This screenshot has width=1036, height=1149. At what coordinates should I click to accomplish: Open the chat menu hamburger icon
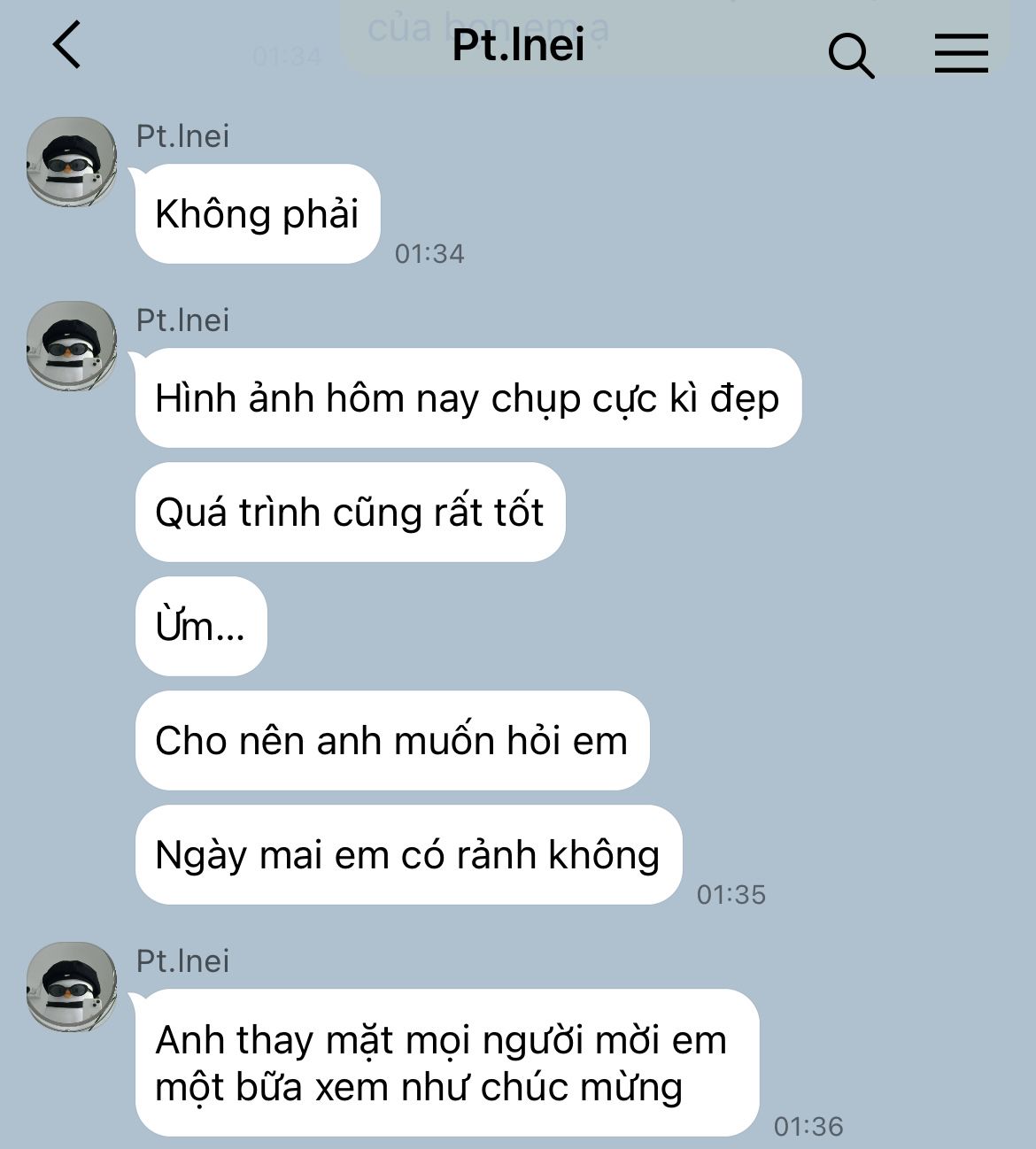coord(962,53)
